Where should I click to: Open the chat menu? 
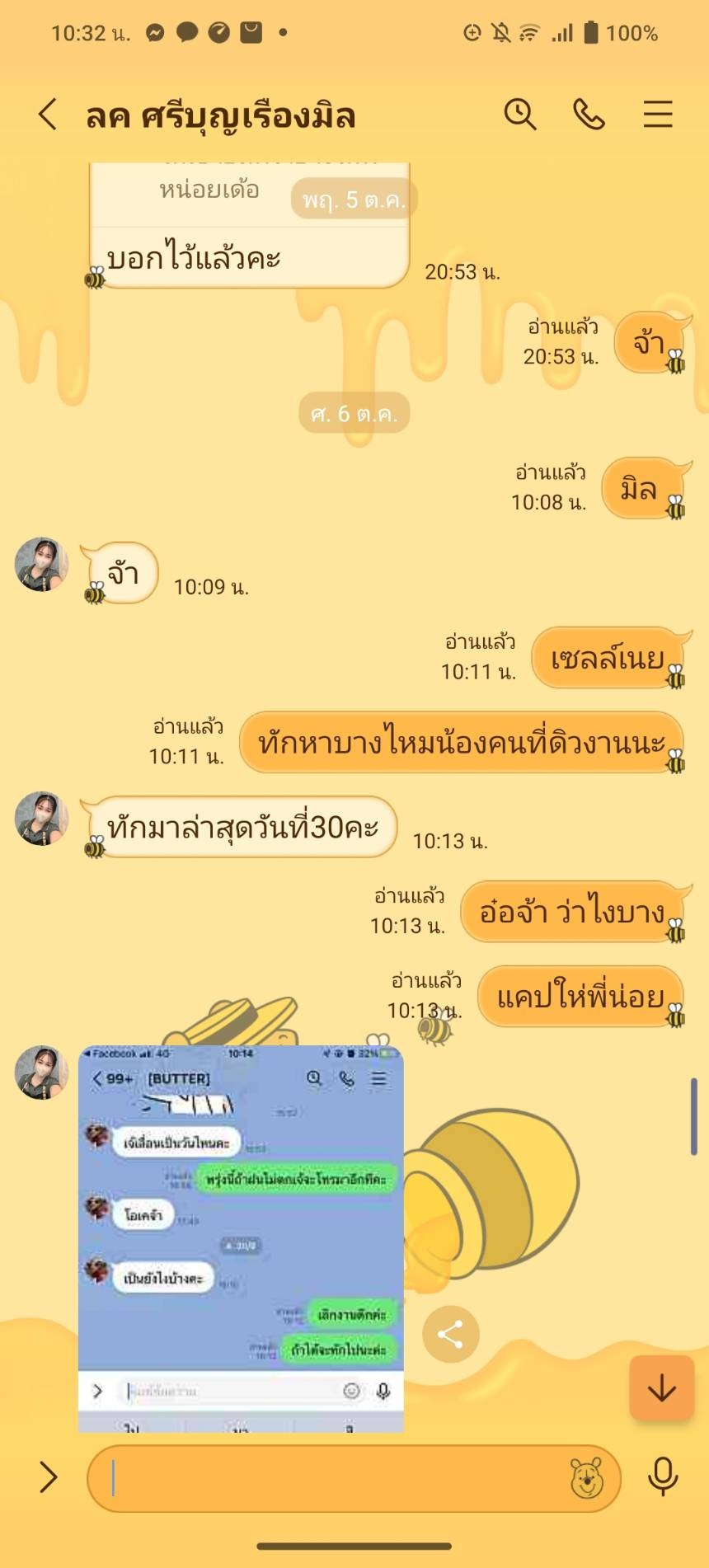pyautogui.click(x=657, y=115)
